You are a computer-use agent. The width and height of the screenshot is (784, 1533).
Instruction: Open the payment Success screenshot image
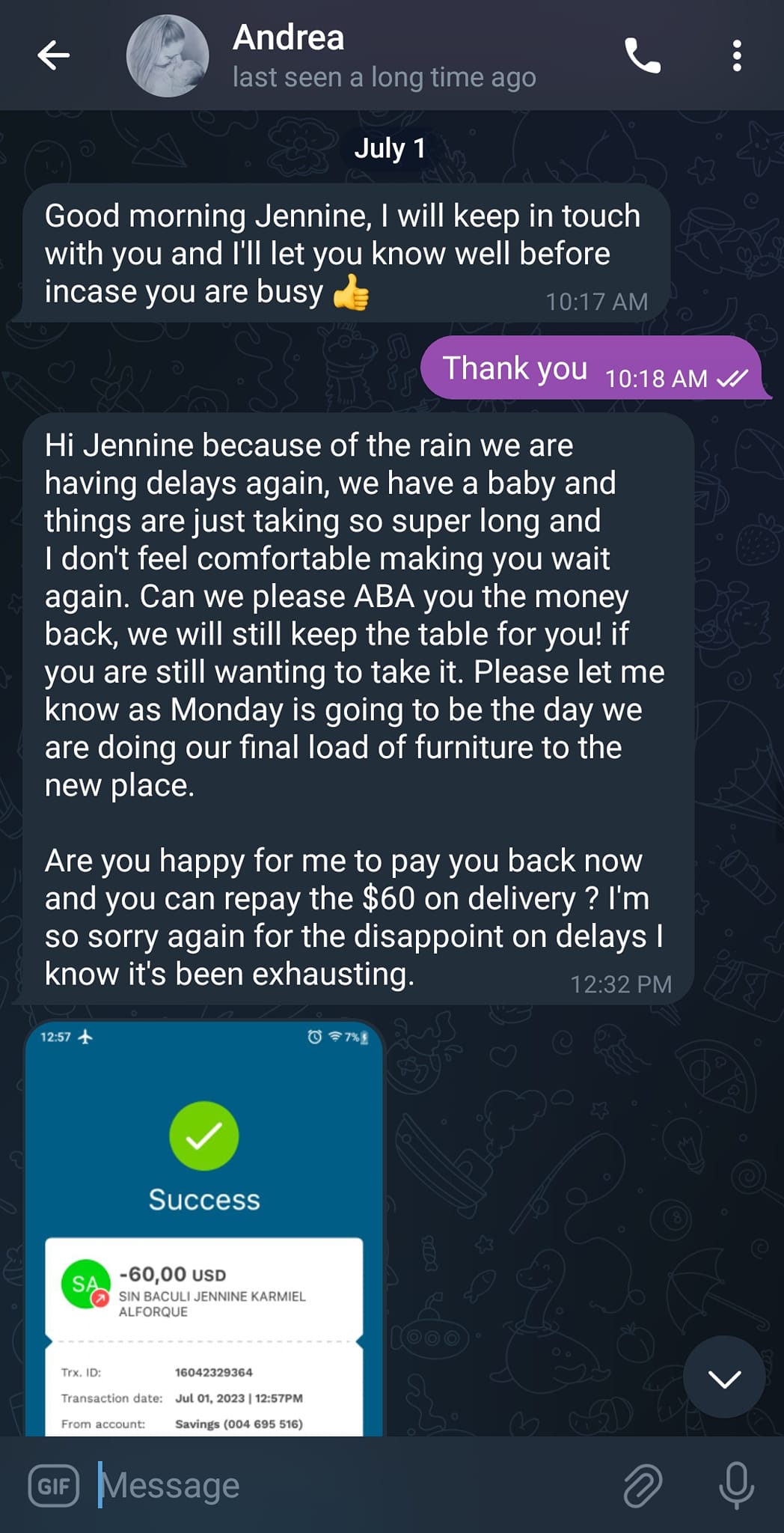[204, 1228]
